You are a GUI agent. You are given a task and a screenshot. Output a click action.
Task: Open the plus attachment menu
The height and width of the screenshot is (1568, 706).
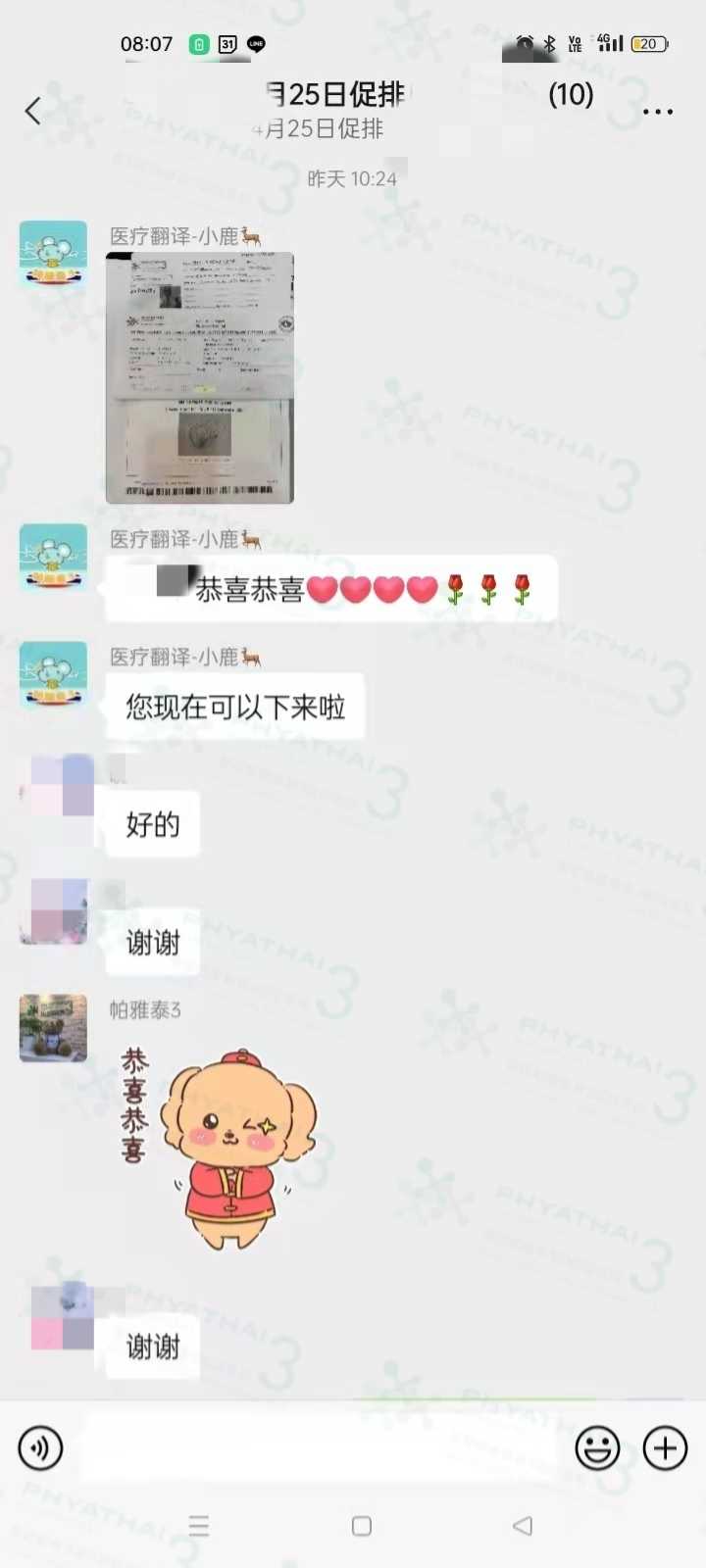[x=665, y=1447]
